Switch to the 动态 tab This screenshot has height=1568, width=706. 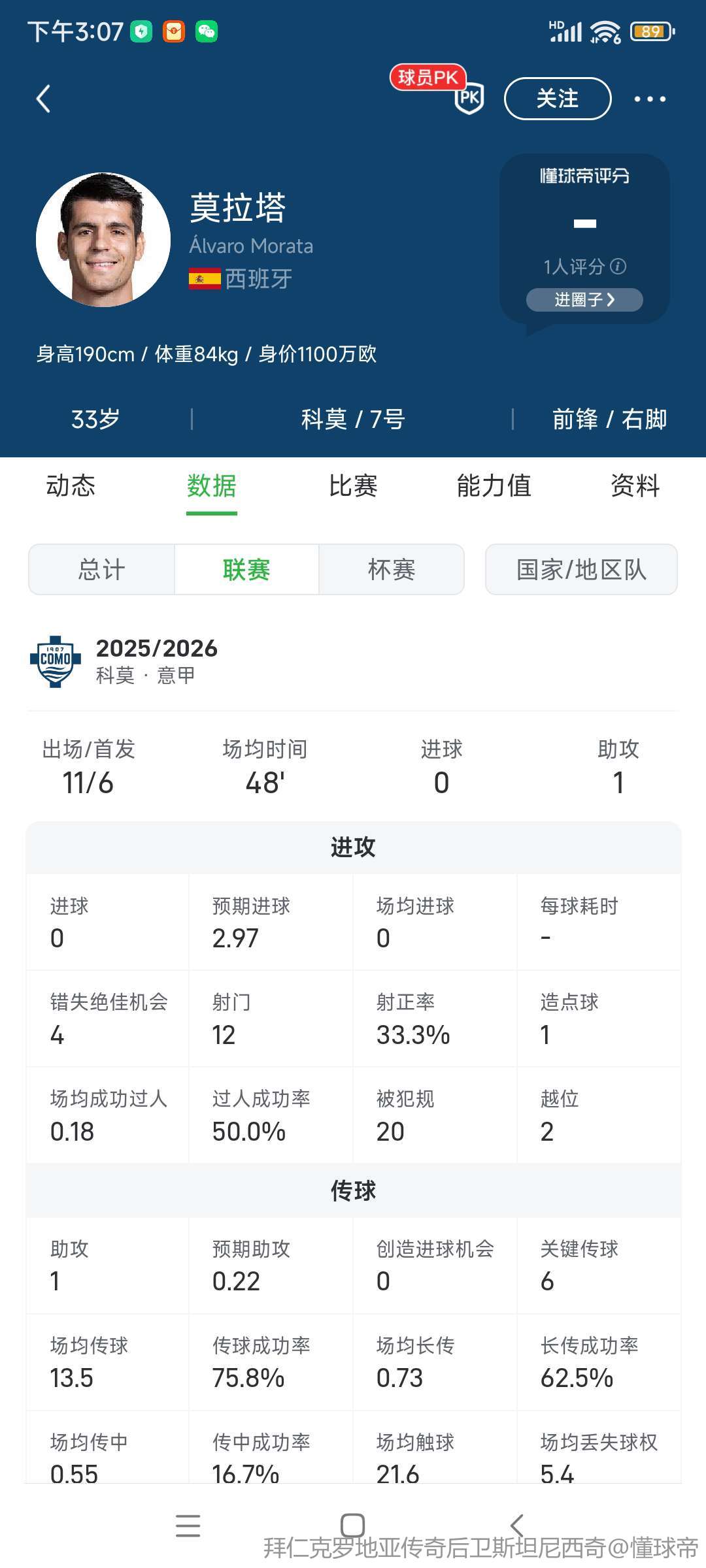pyautogui.click(x=71, y=486)
